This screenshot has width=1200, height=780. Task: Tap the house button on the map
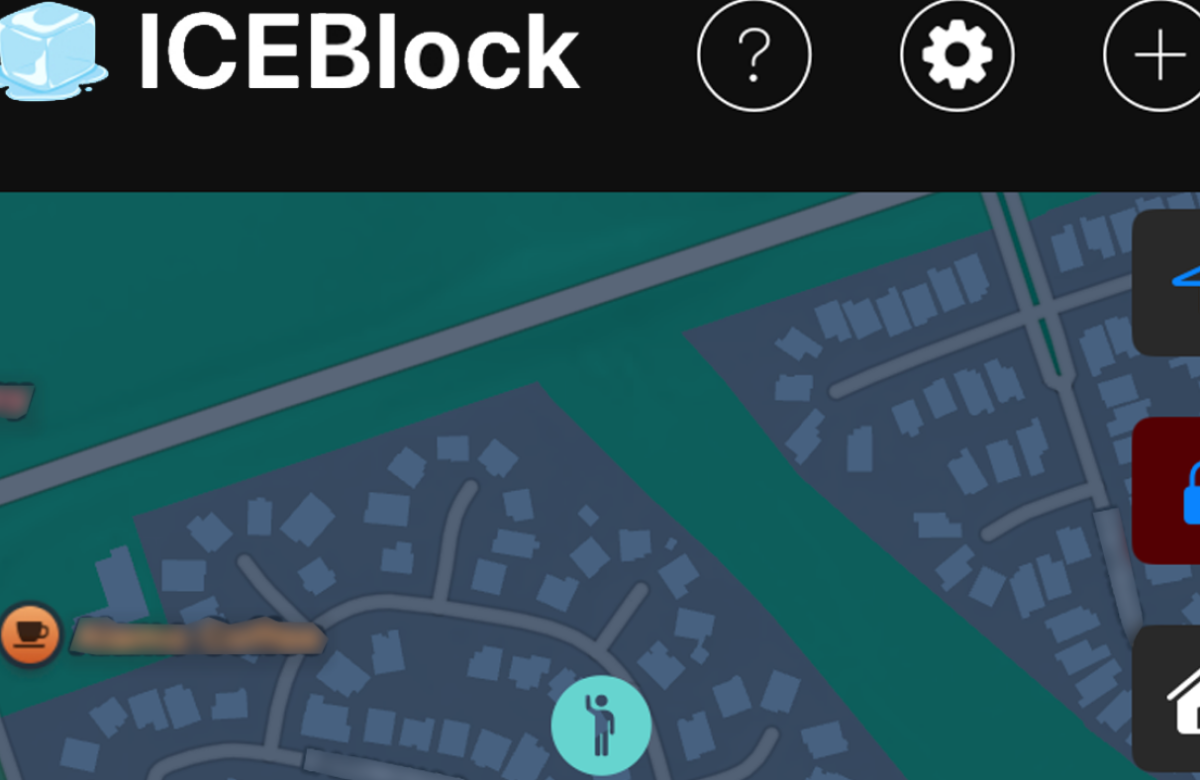1178,698
